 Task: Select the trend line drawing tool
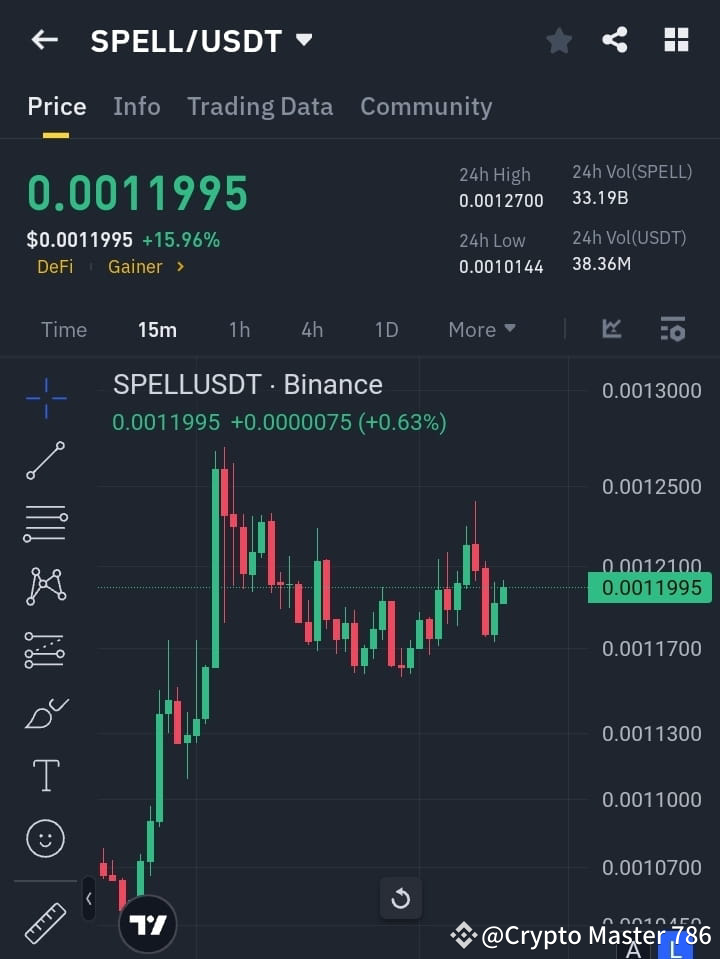[x=44, y=461]
